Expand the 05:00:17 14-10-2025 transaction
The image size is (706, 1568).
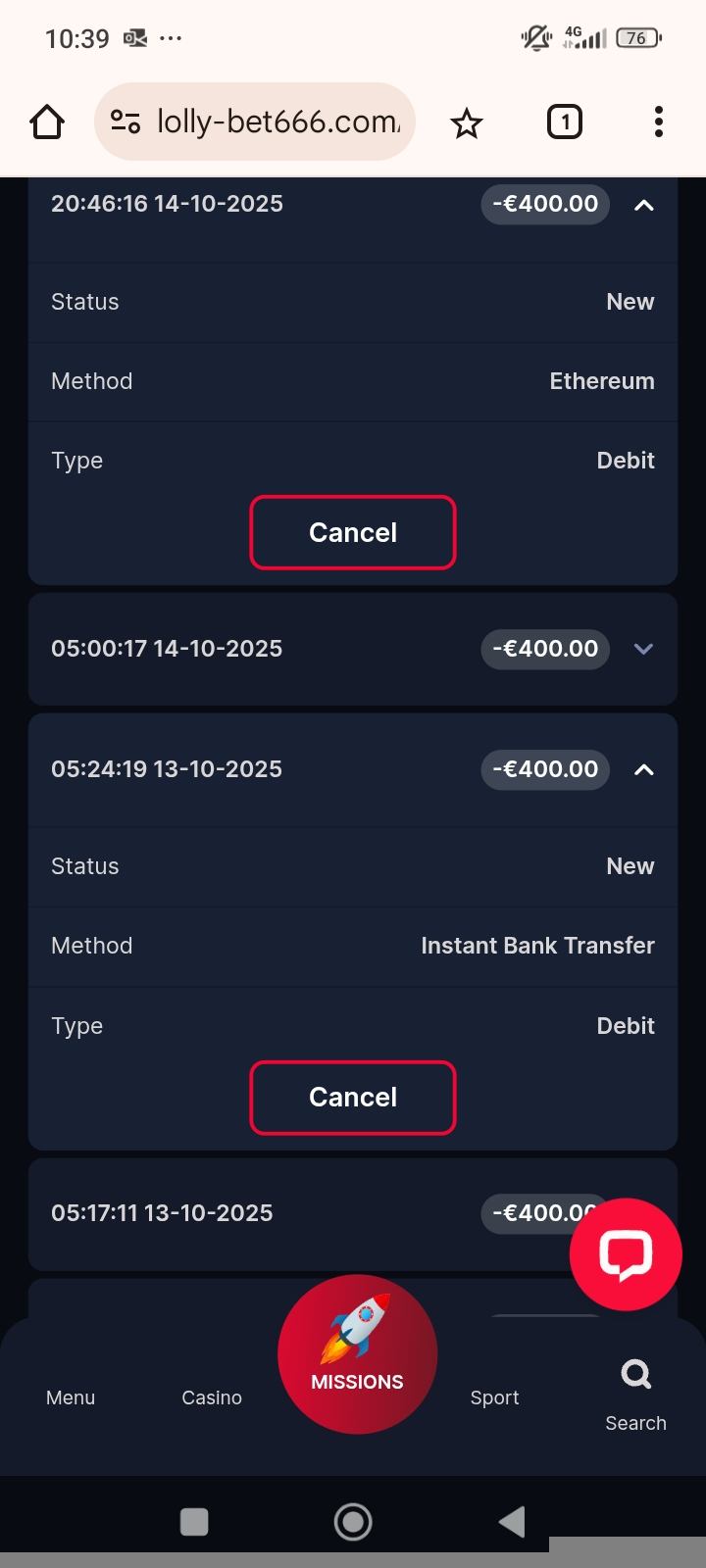tap(643, 649)
